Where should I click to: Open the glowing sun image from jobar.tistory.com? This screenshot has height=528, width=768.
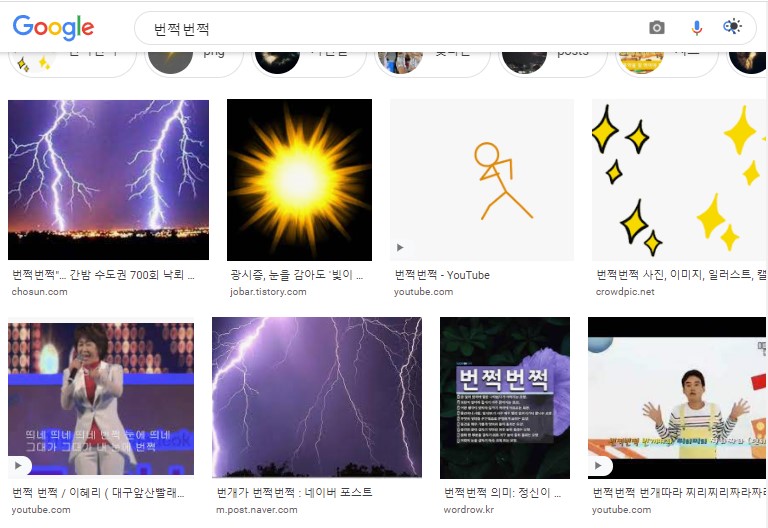(x=299, y=180)
